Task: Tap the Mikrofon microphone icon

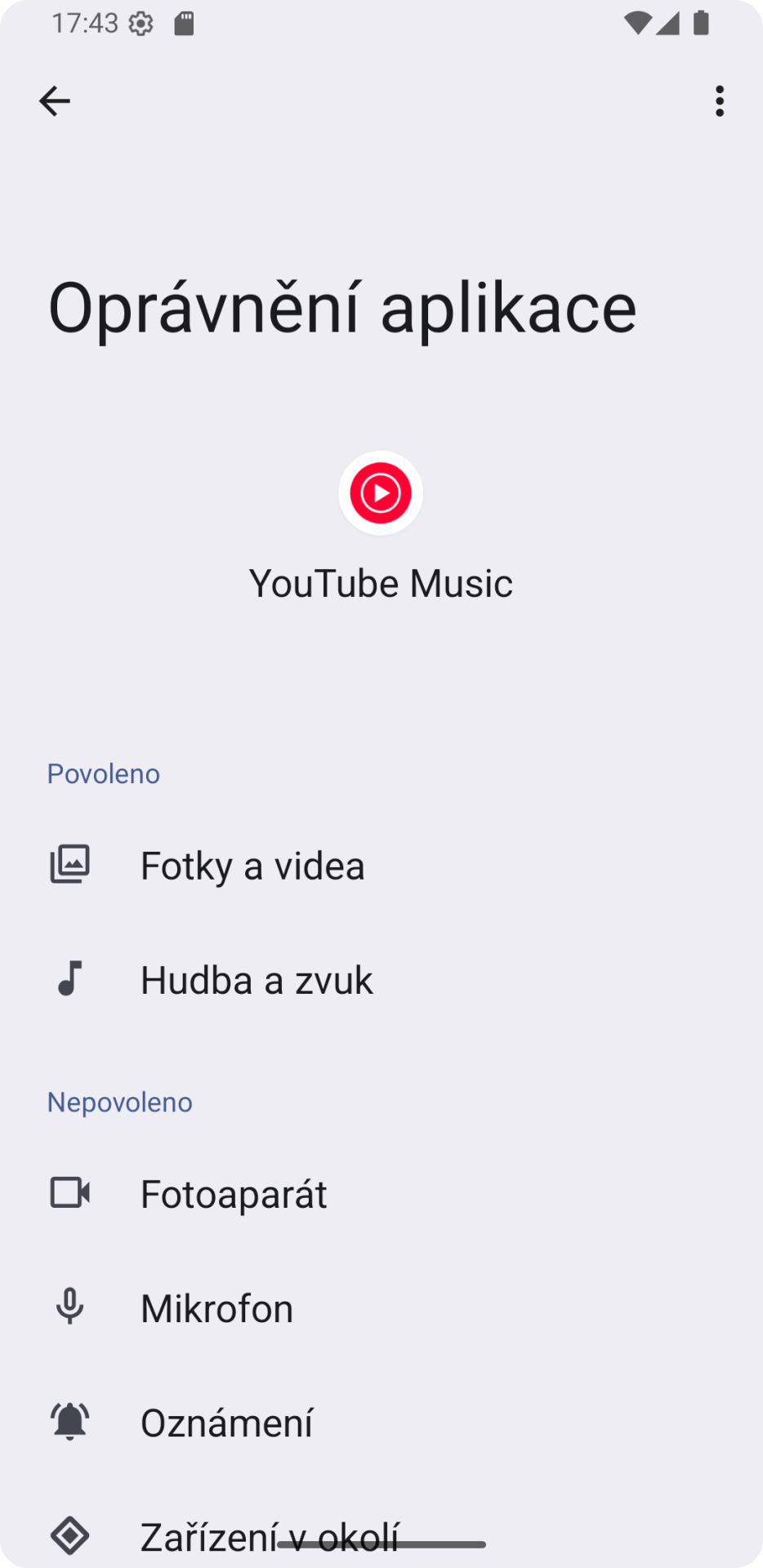Action: (70, 1307)
